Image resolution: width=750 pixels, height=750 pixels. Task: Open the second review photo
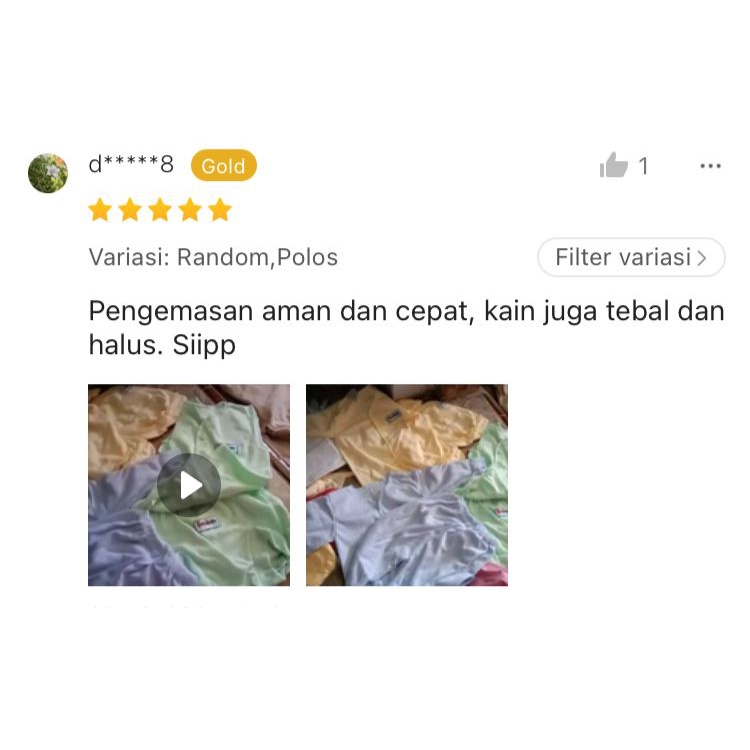tap(407, 485)
